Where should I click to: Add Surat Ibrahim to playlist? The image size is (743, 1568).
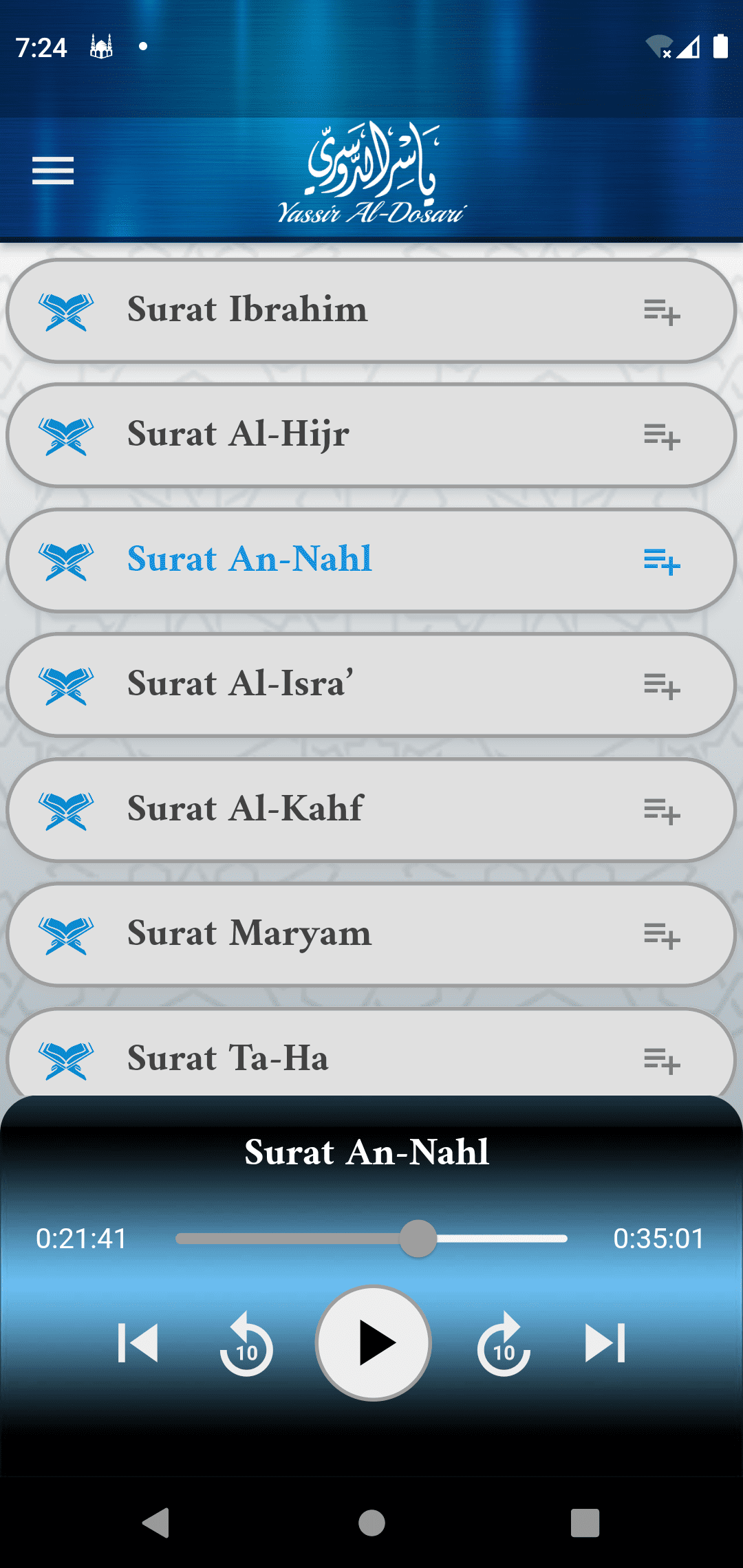click(662, 312)
